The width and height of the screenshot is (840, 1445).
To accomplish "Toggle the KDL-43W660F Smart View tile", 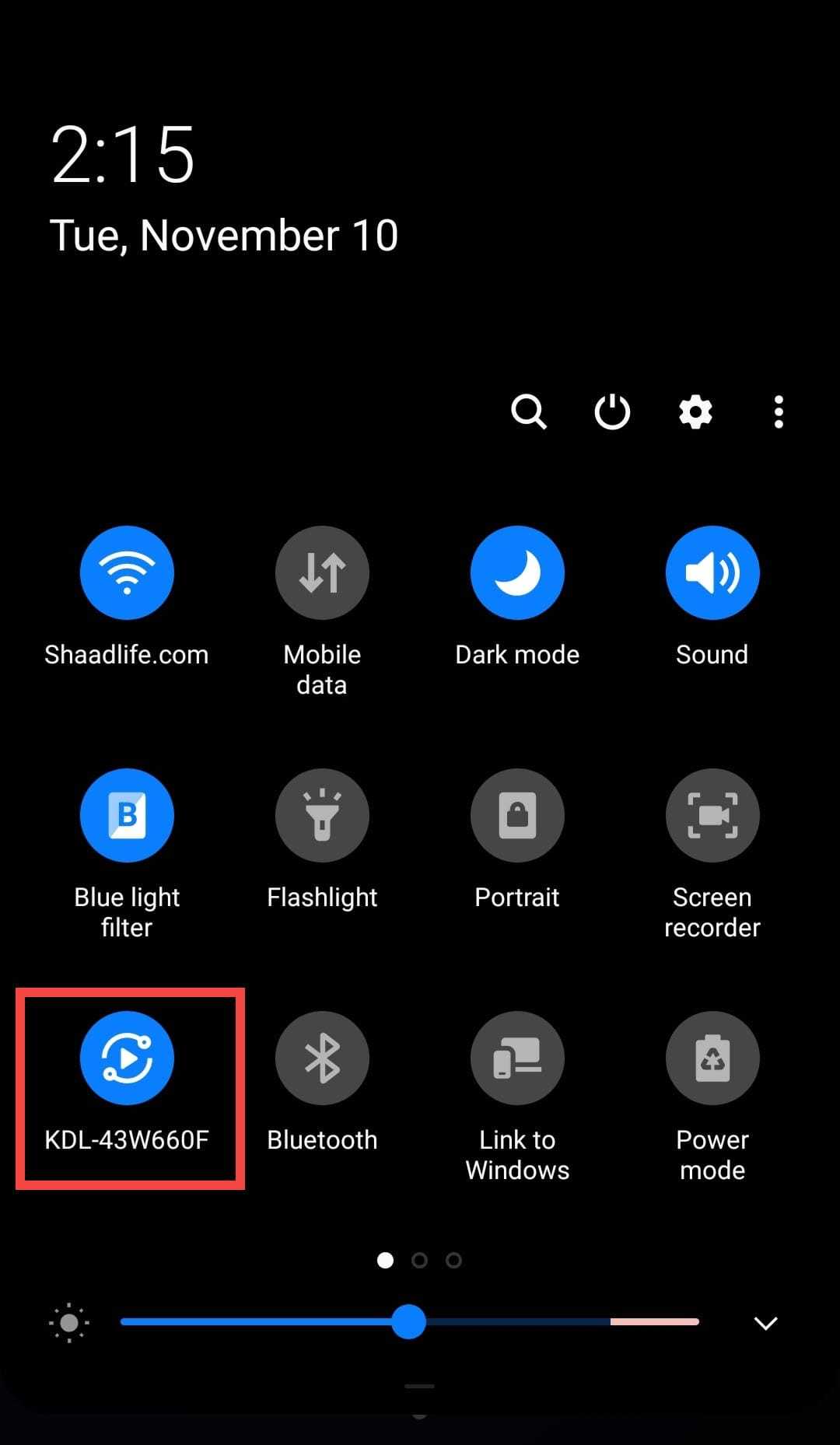I will tap(127, 1058).
